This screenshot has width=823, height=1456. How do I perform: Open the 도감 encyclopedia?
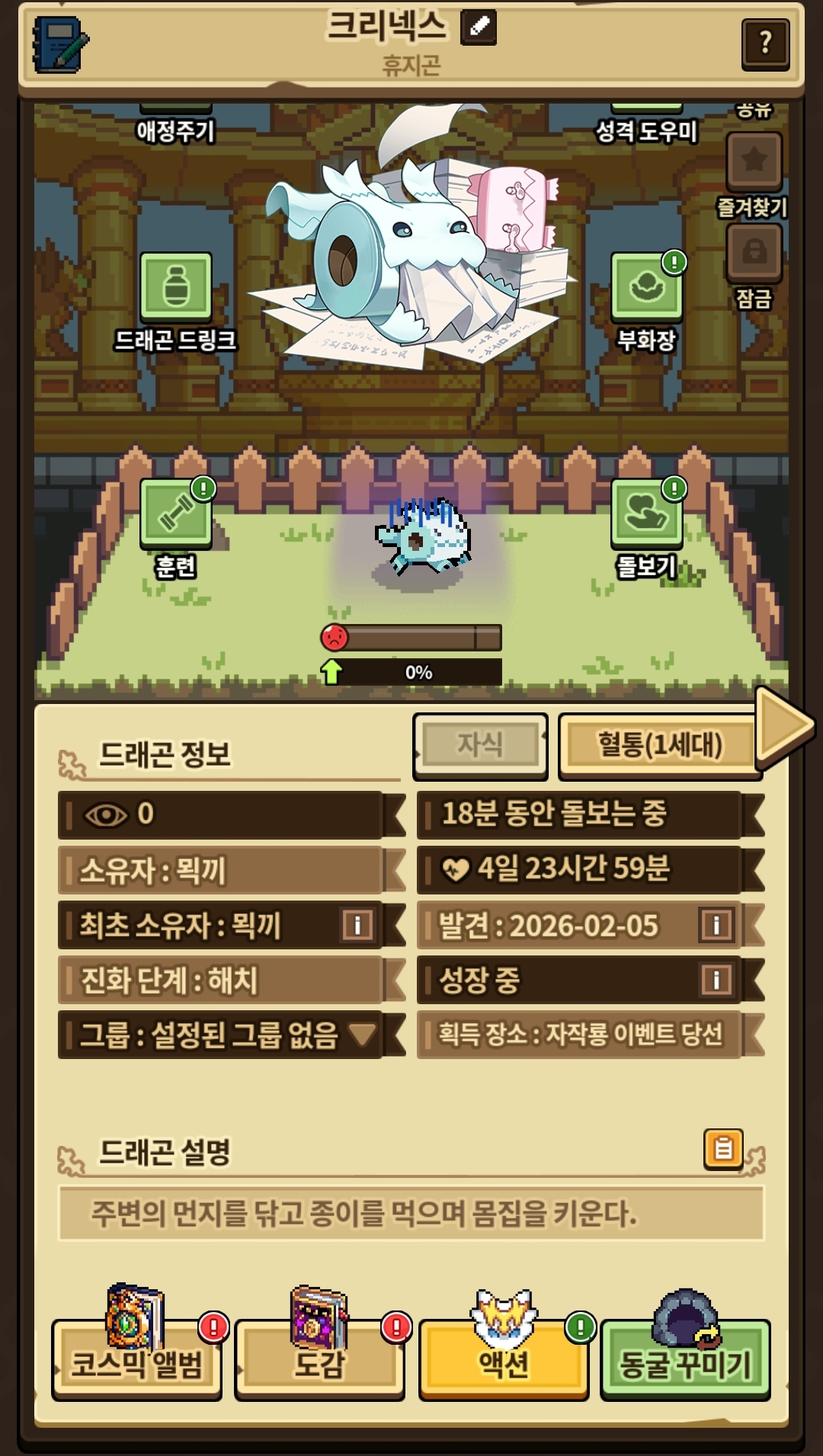pyautogui.click(x=320, y=1362)
